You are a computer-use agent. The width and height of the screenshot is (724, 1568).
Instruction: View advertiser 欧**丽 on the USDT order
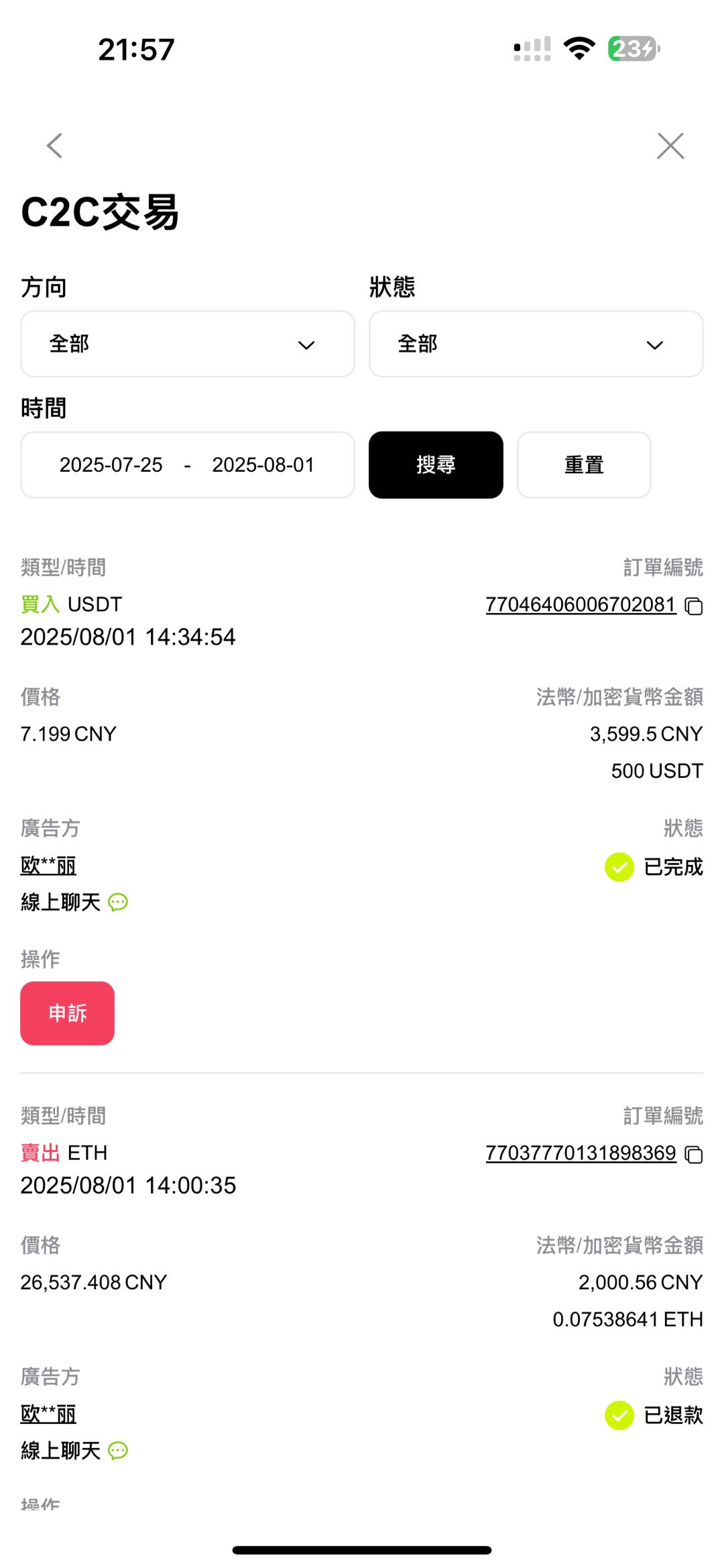point(48,865)
